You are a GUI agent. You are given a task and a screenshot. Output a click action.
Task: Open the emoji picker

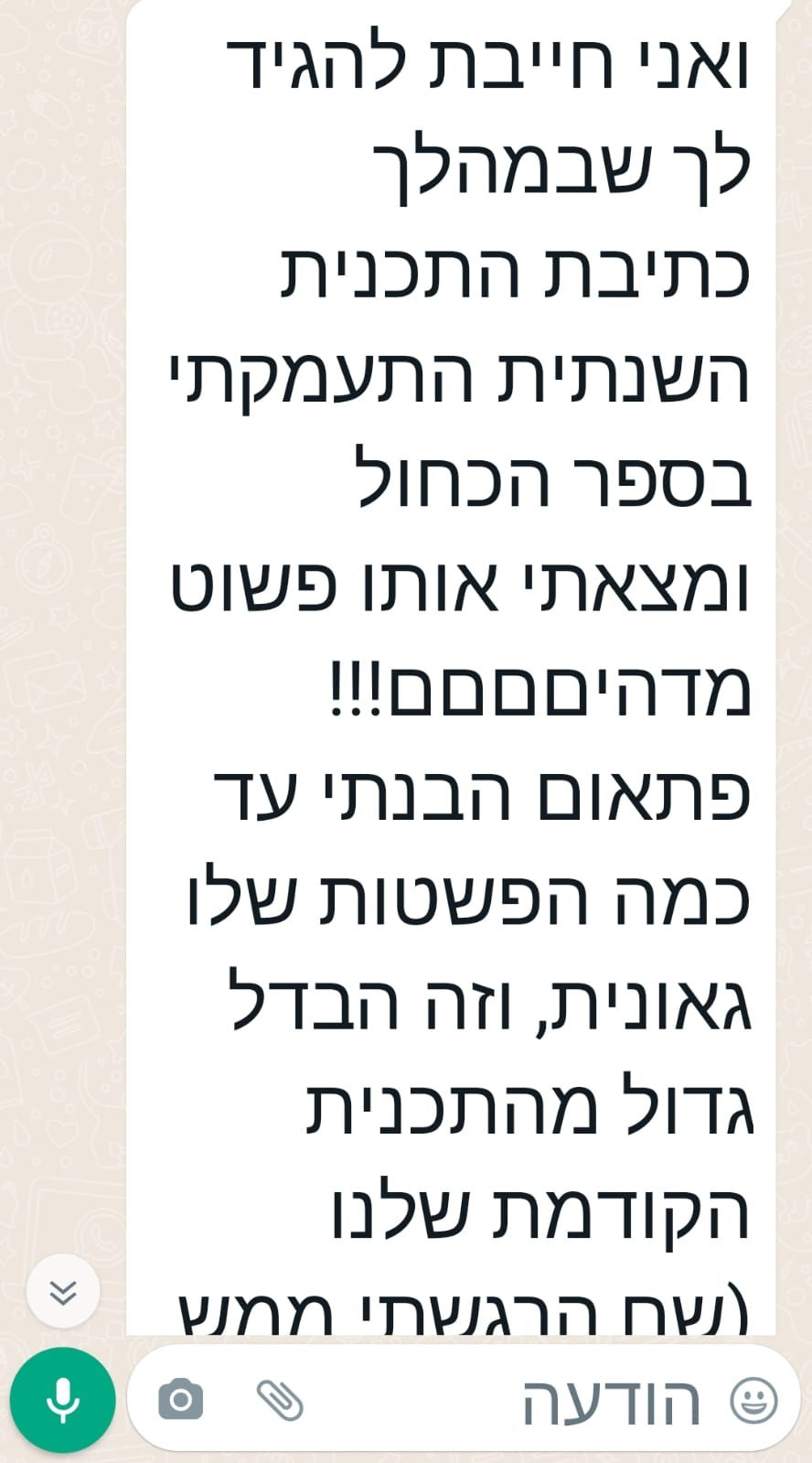tap(754, 1400)
